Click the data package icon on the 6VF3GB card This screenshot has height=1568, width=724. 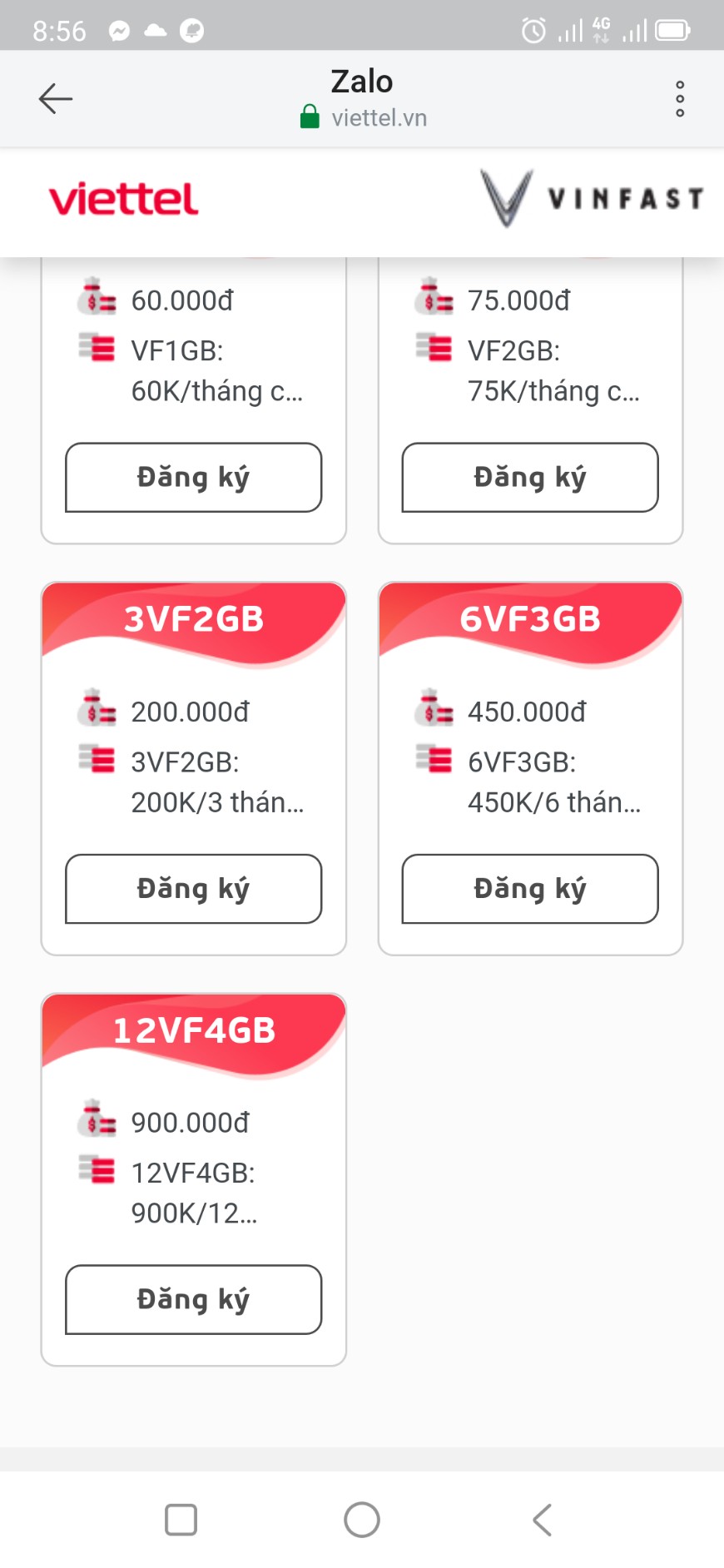pyautogui.click(x=432, y=759)
